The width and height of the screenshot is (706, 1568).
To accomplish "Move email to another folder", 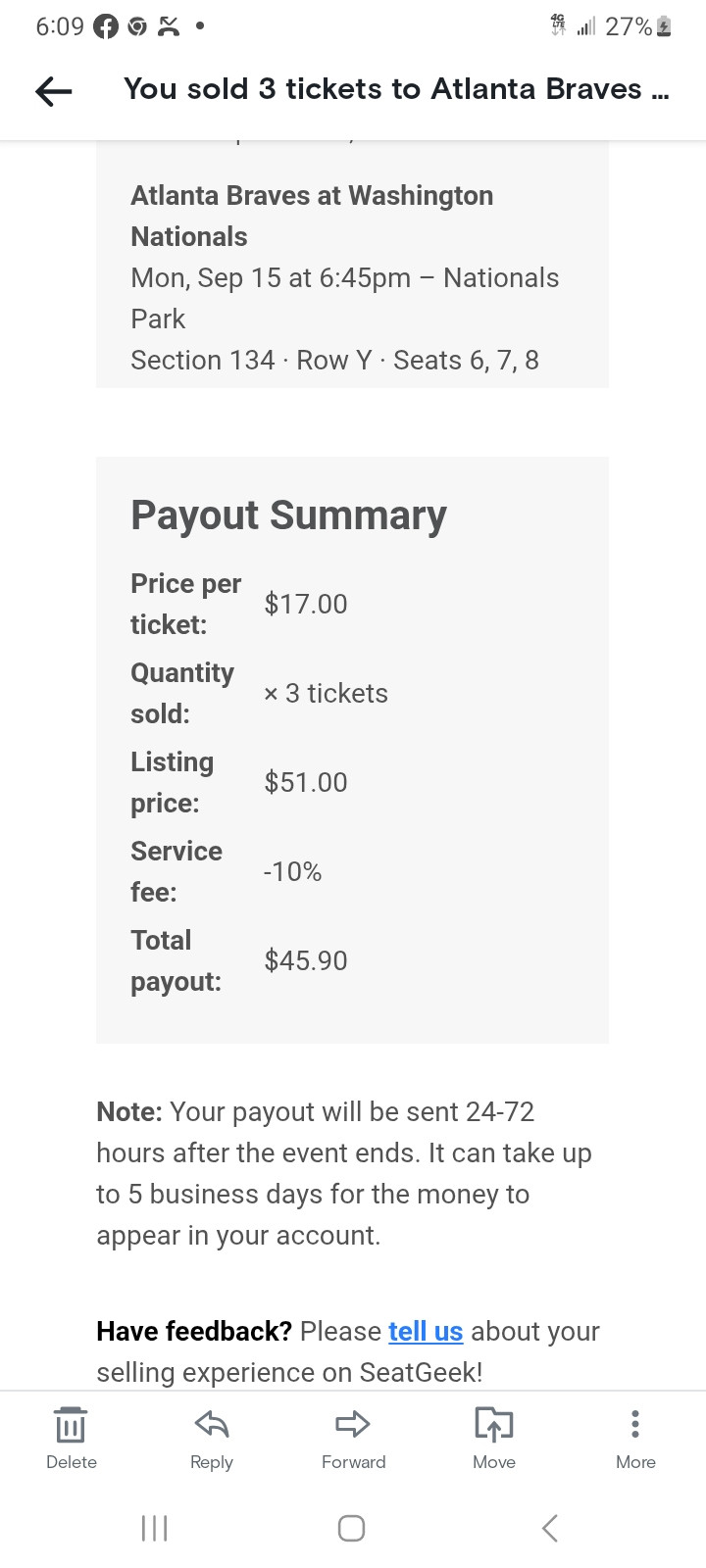I will click(x=494, y=1437).
